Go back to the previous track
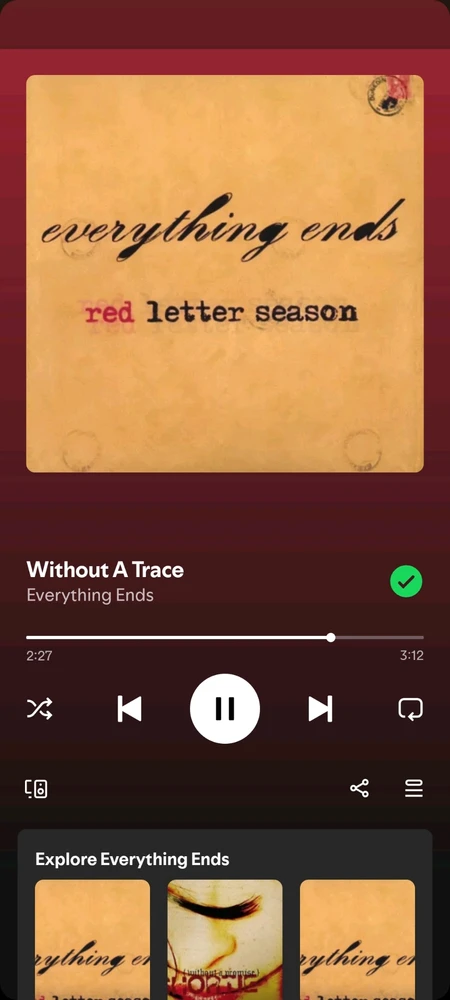 [129, 709]
